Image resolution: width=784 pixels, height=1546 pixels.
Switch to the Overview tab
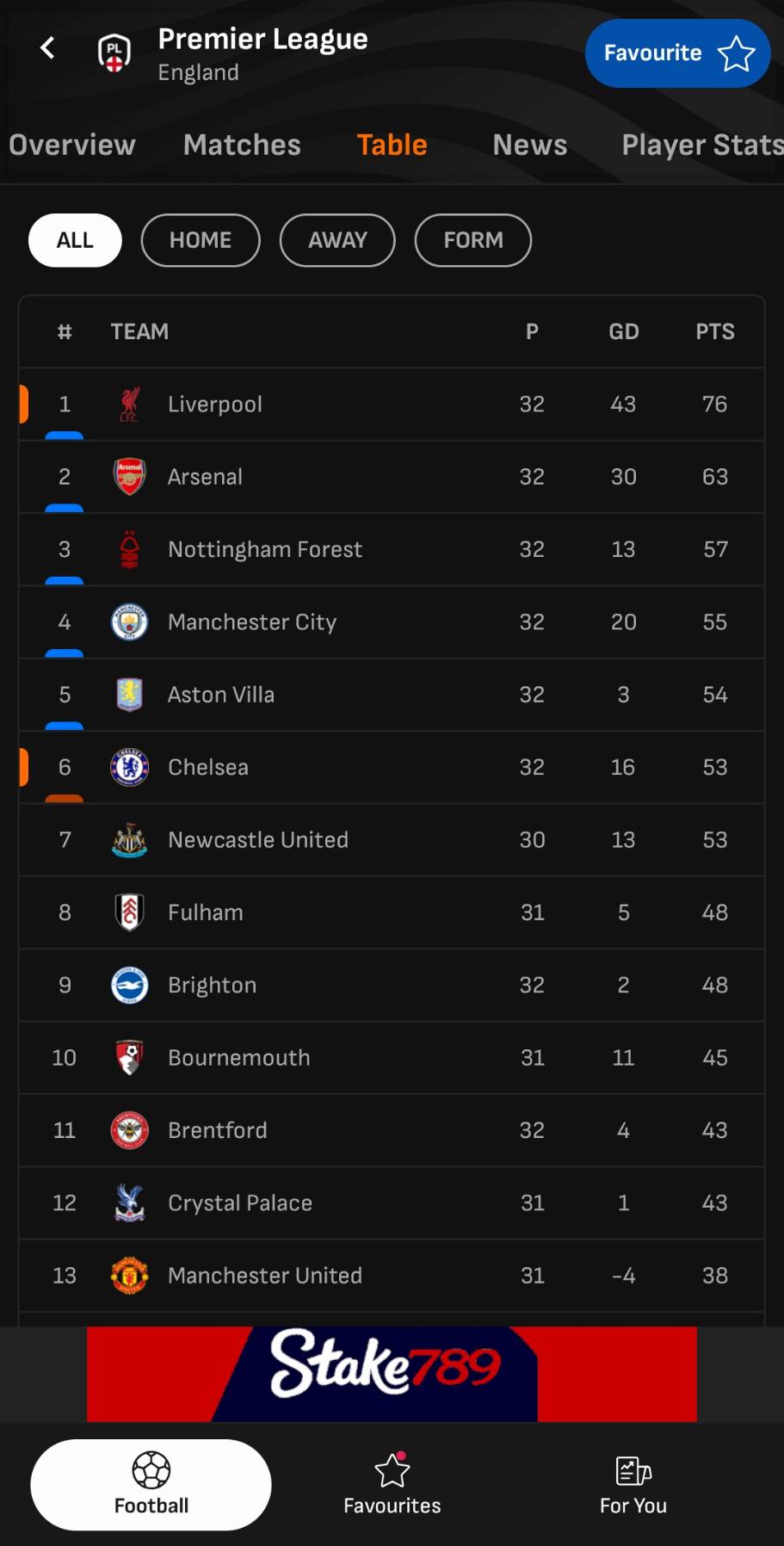coord(72,145)
